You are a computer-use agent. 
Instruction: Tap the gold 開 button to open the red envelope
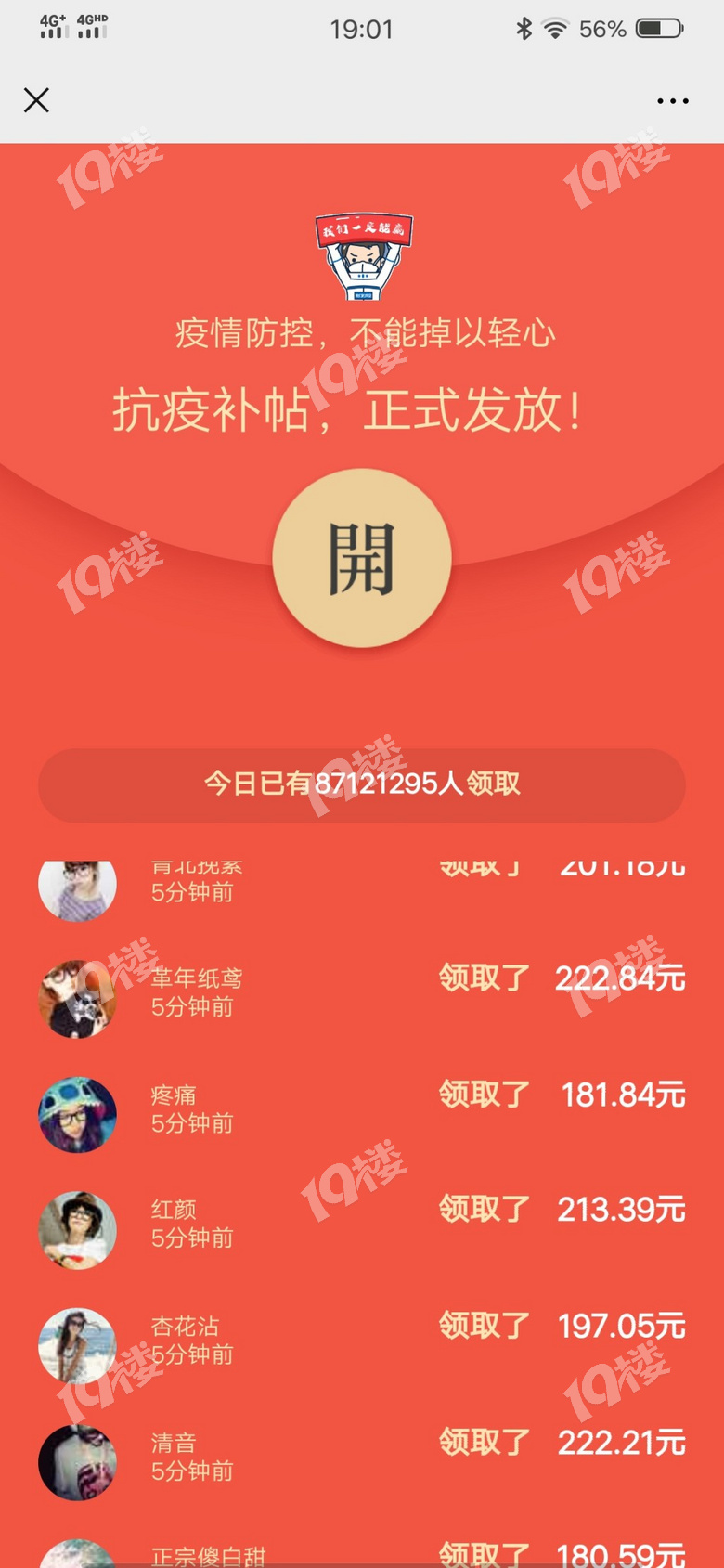(362, 558)
